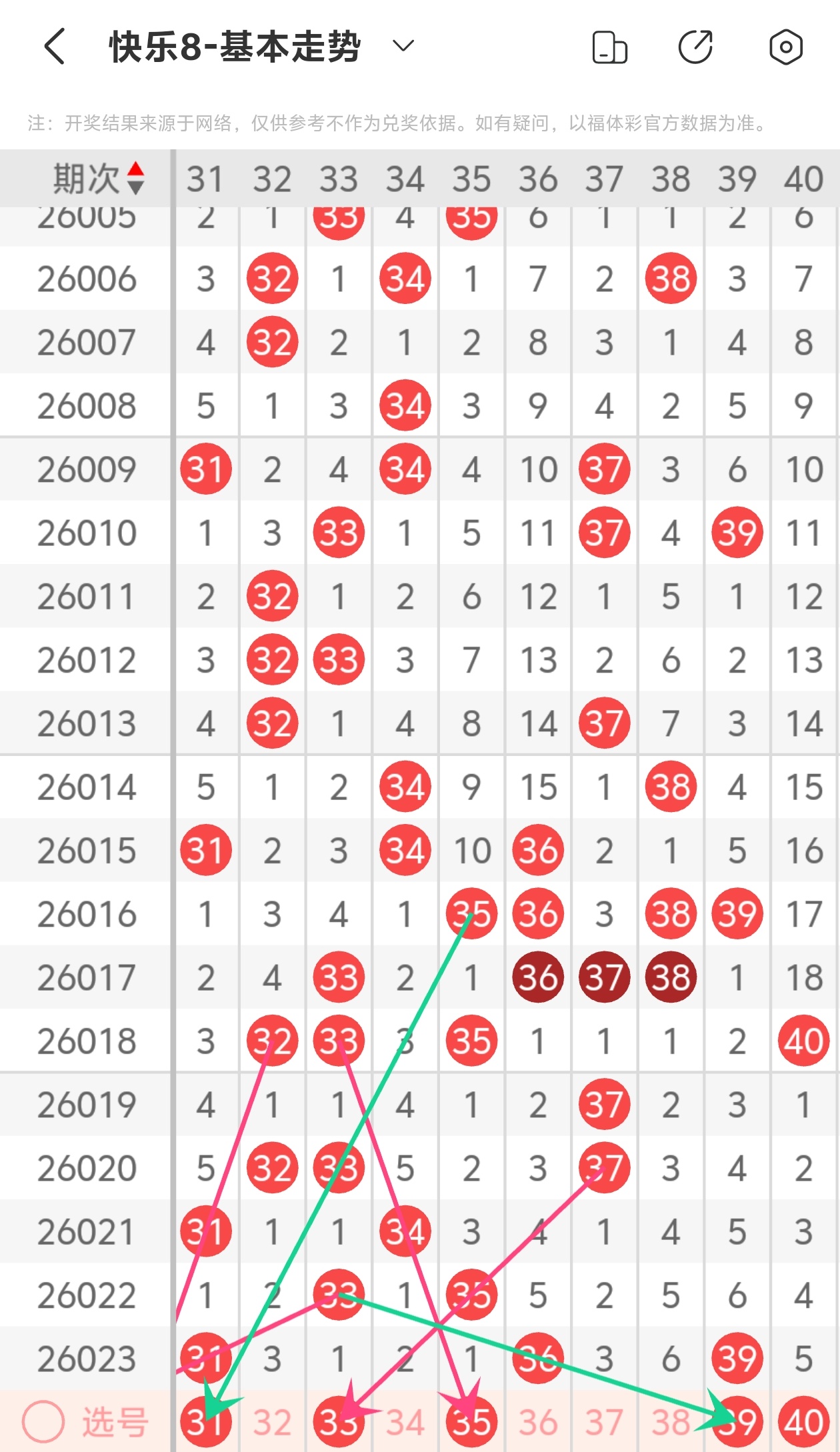Open the chart settings hexagon icon
The width and height of the screenshot is (840, 1452).
tap(785, 47)
